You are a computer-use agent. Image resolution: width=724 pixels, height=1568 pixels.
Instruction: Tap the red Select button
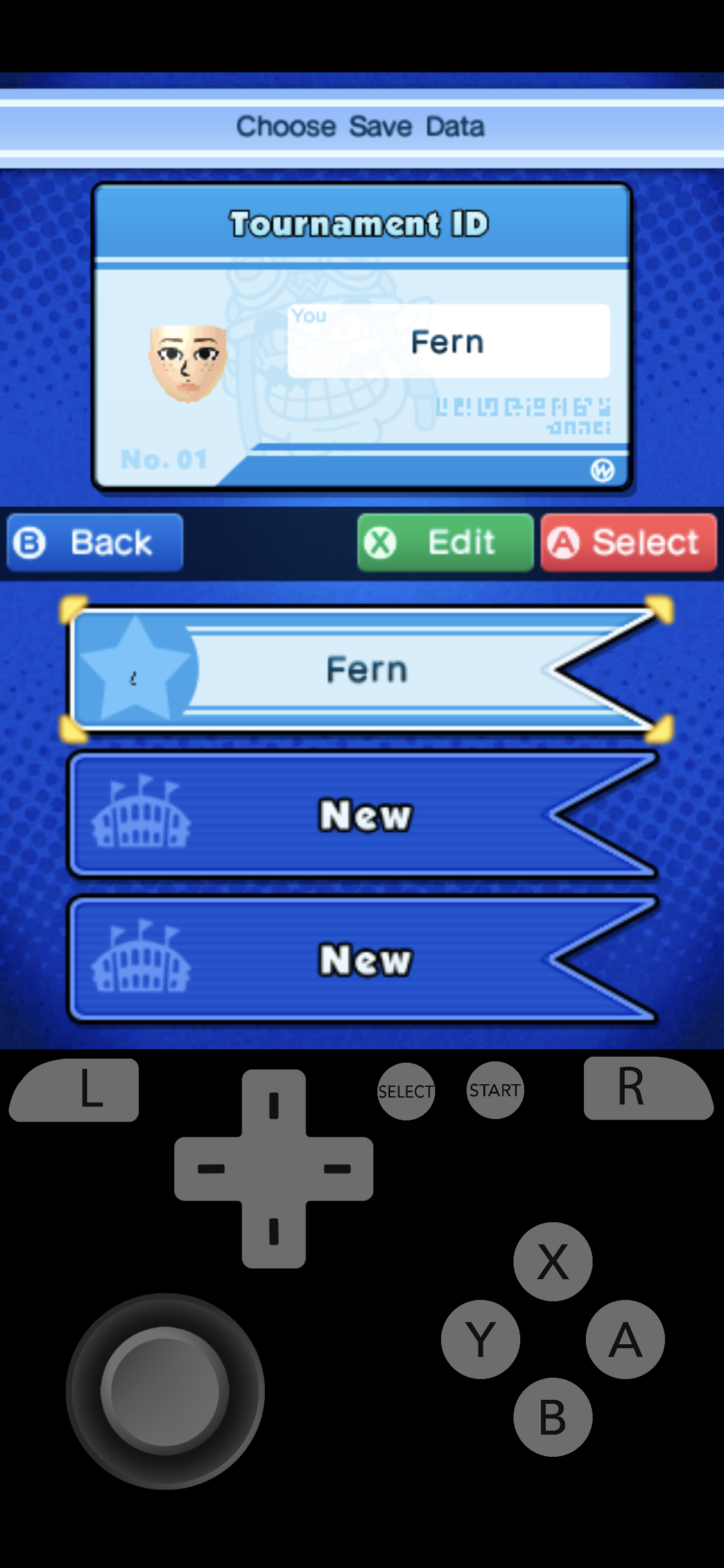[629, 542]
